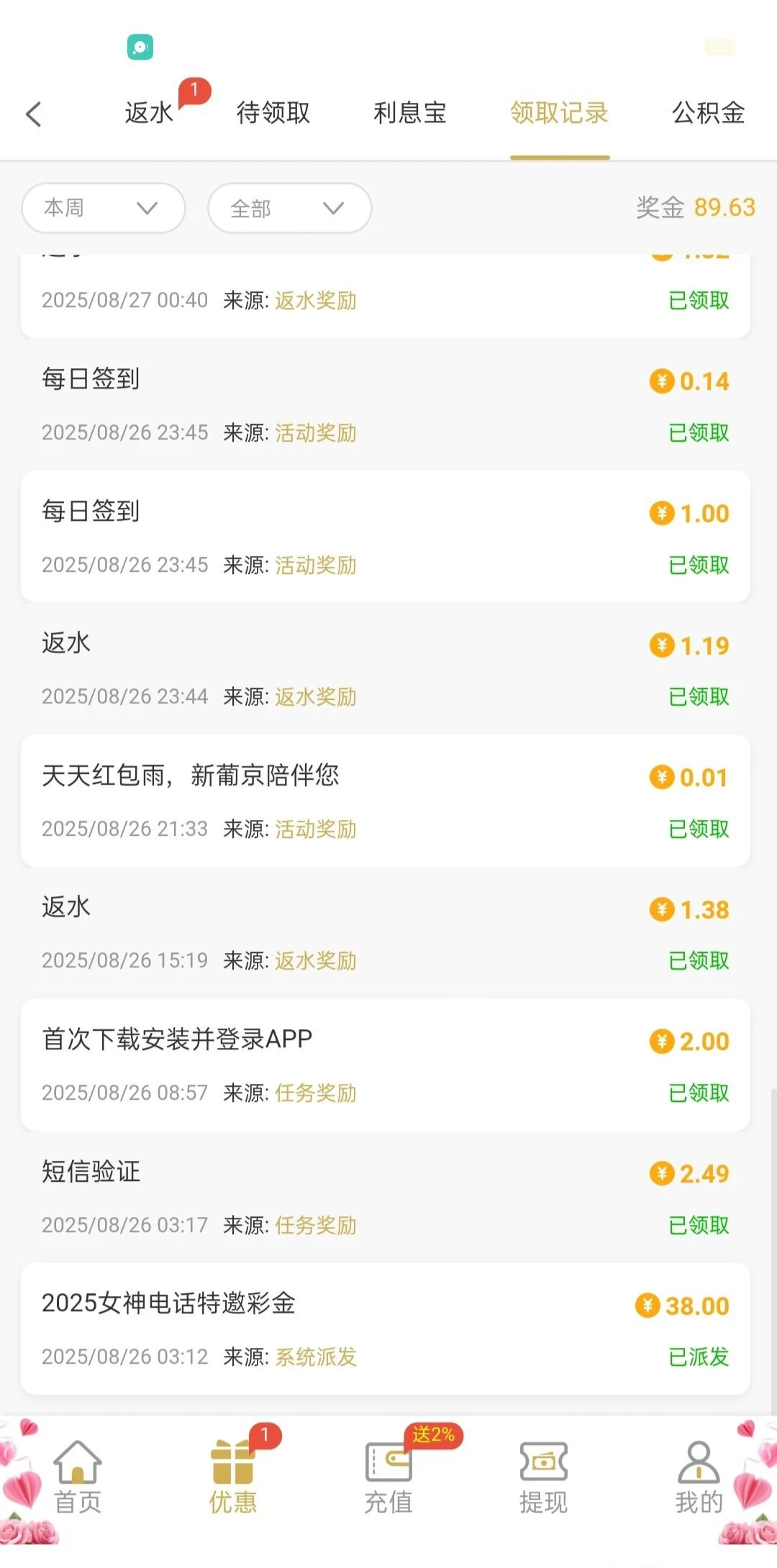Switch to the 返水 tab

coord(149,113)
